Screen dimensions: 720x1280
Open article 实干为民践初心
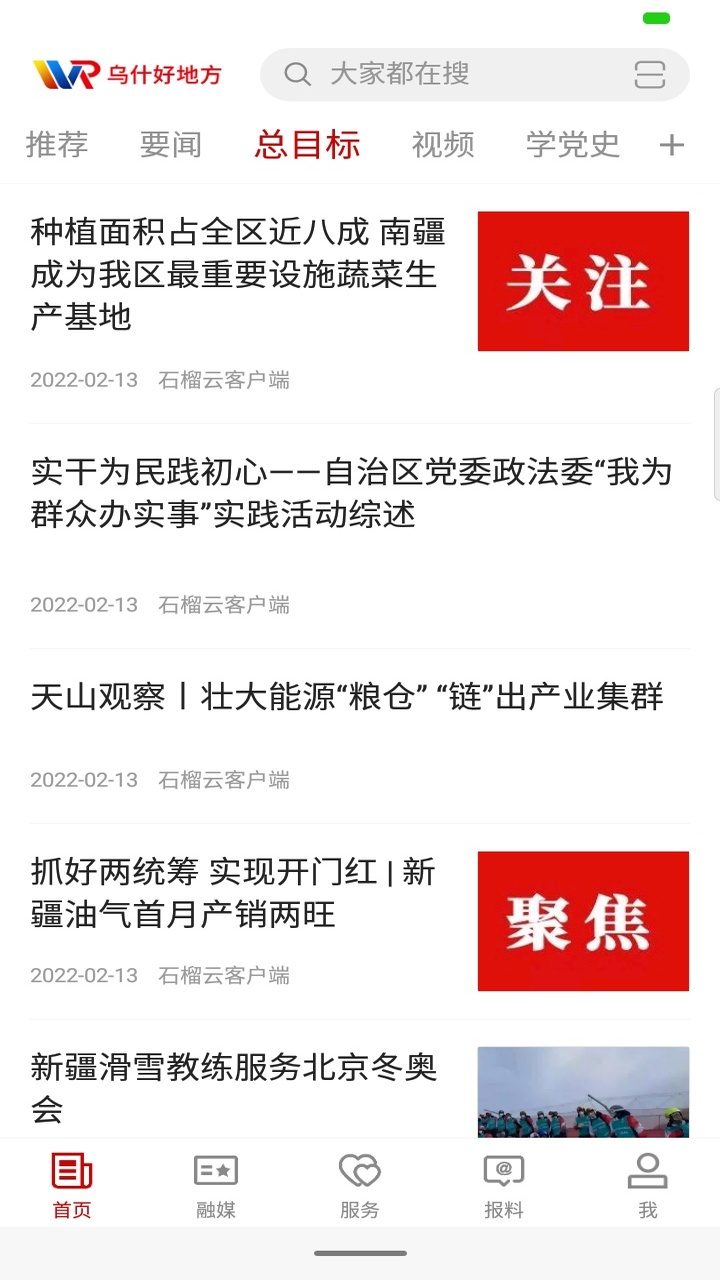point(360,536)
